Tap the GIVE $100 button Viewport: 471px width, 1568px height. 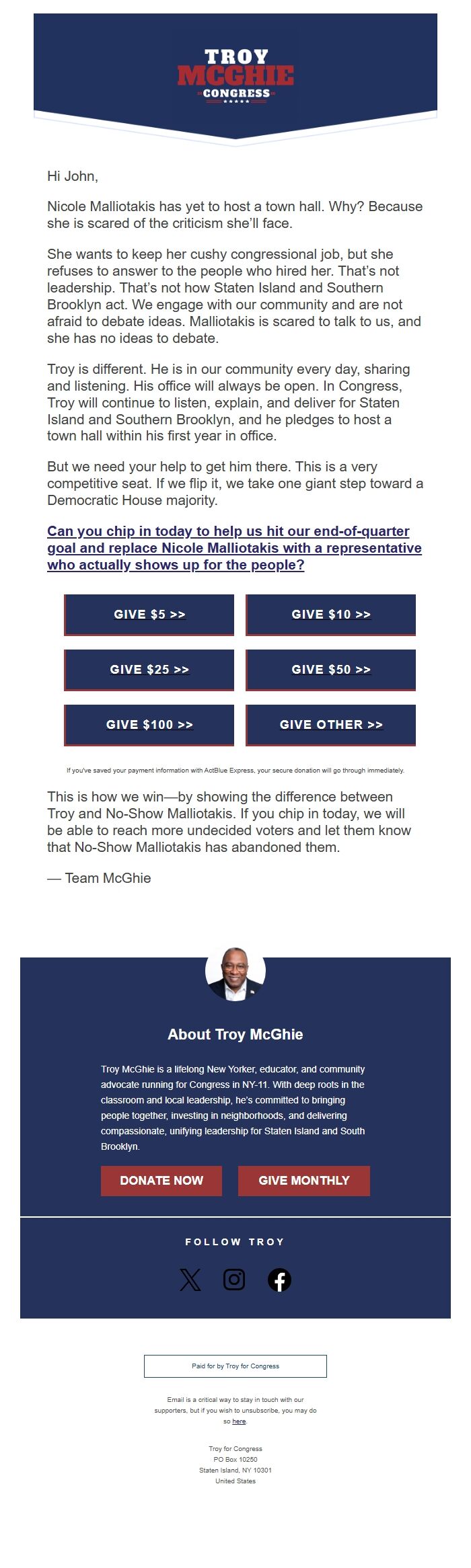pos(149,725)
